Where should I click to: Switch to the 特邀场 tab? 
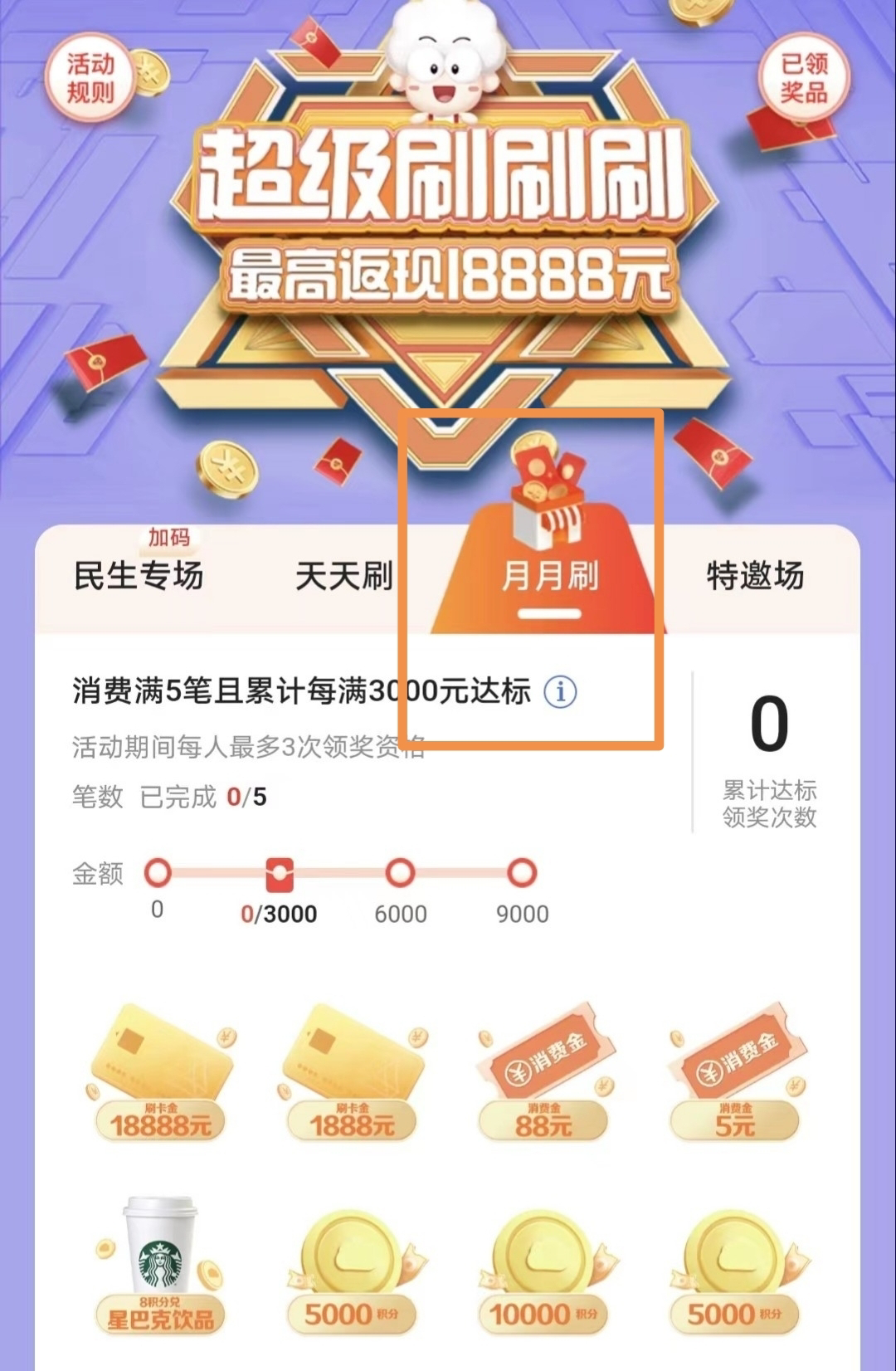pyautogui.click(x=755, y=575)
